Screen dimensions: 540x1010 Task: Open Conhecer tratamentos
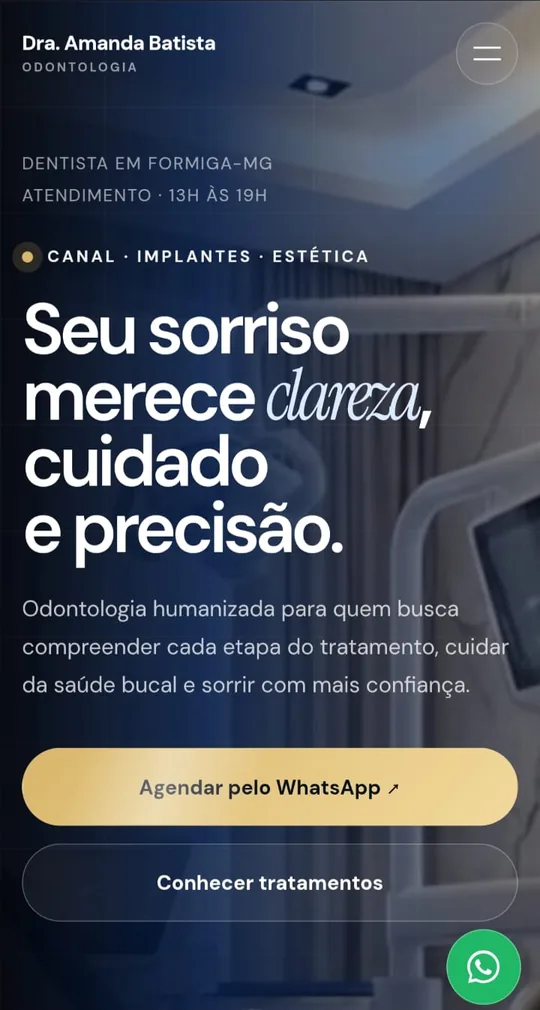[269, 882]
